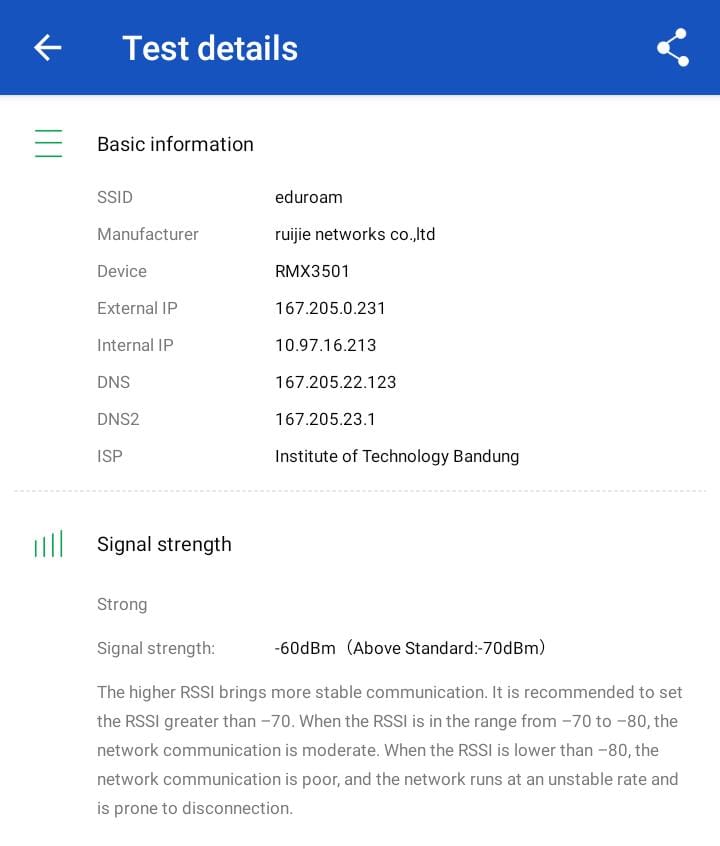Image resolution: width=720 pixels, height=846 pixels.
Task: Go back from Test details
Action: click(x=47, y=48)
